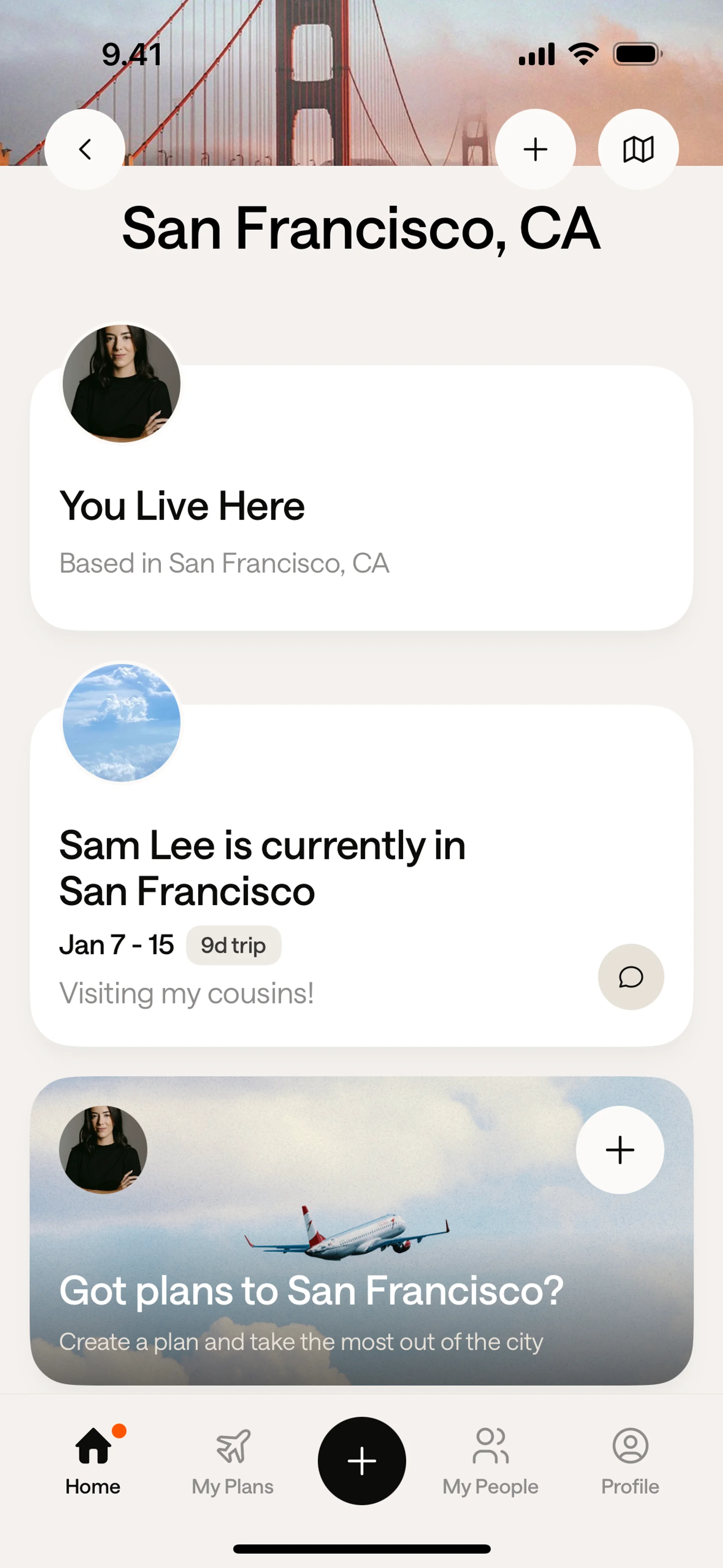Tap the plus icon beside the map button
Screen dimensions: 723x1568
[x=535, y=149]
